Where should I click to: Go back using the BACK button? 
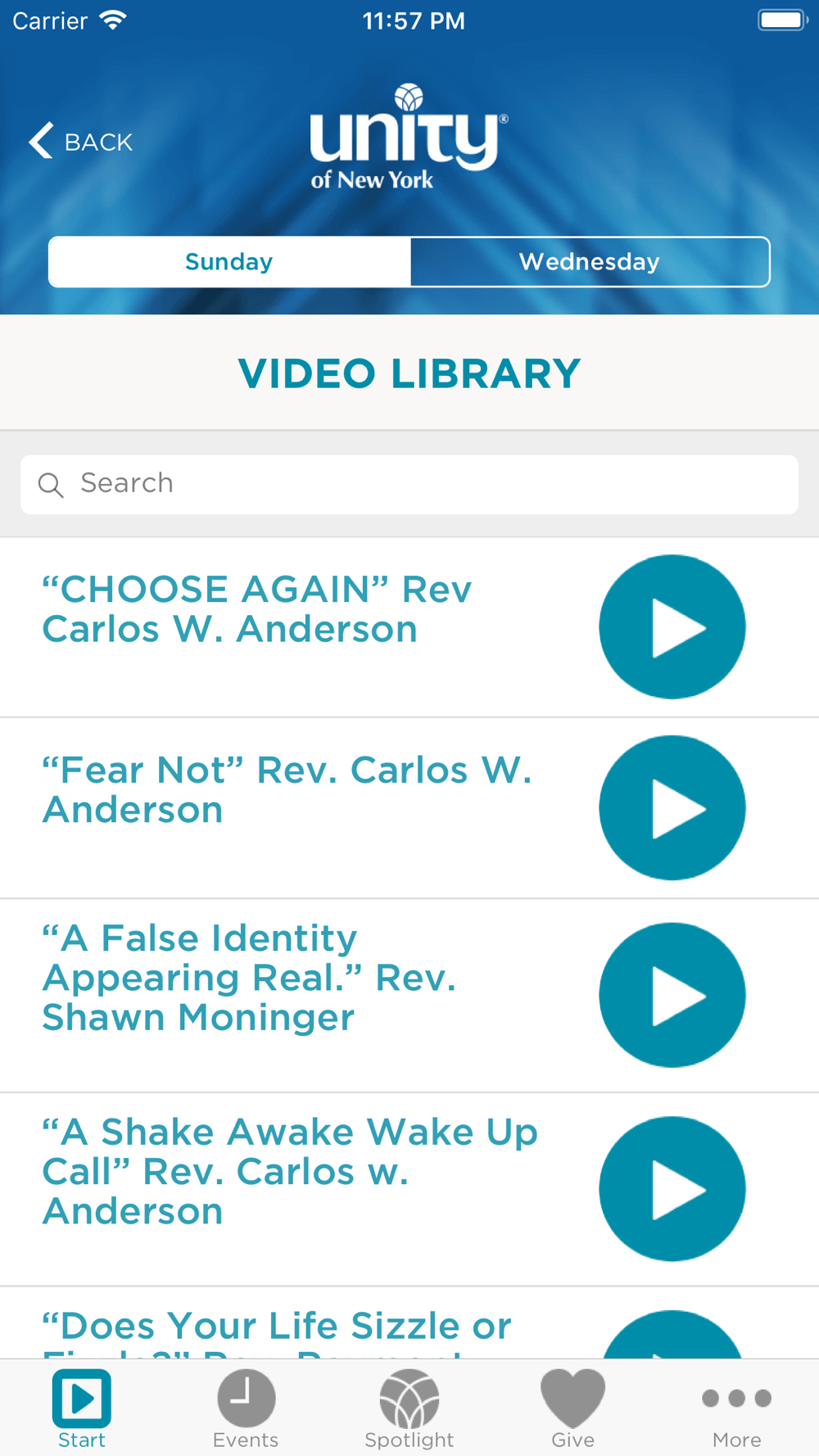point(81,142)
